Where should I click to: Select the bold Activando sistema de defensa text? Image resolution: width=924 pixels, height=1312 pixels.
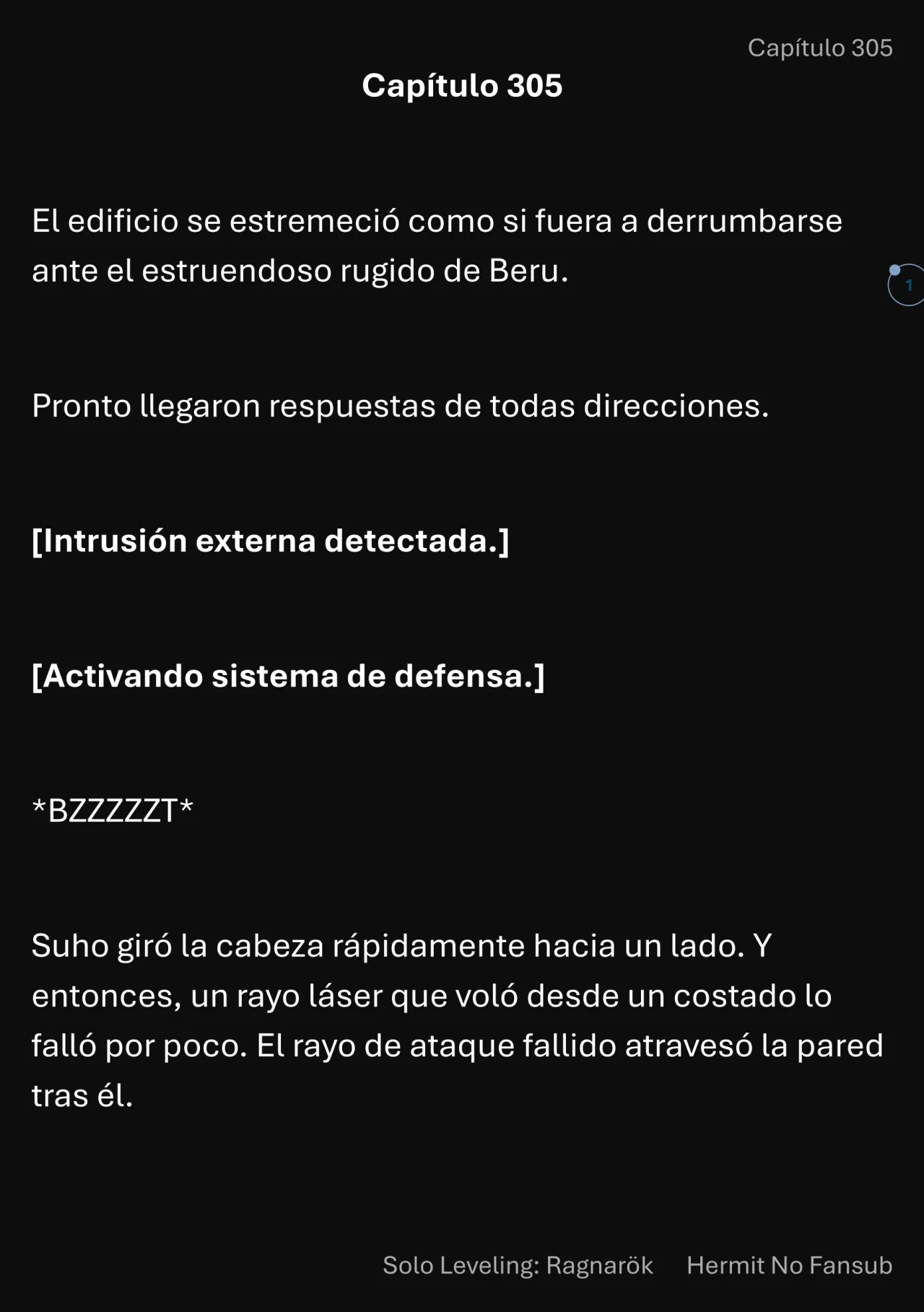click(288, 677)
